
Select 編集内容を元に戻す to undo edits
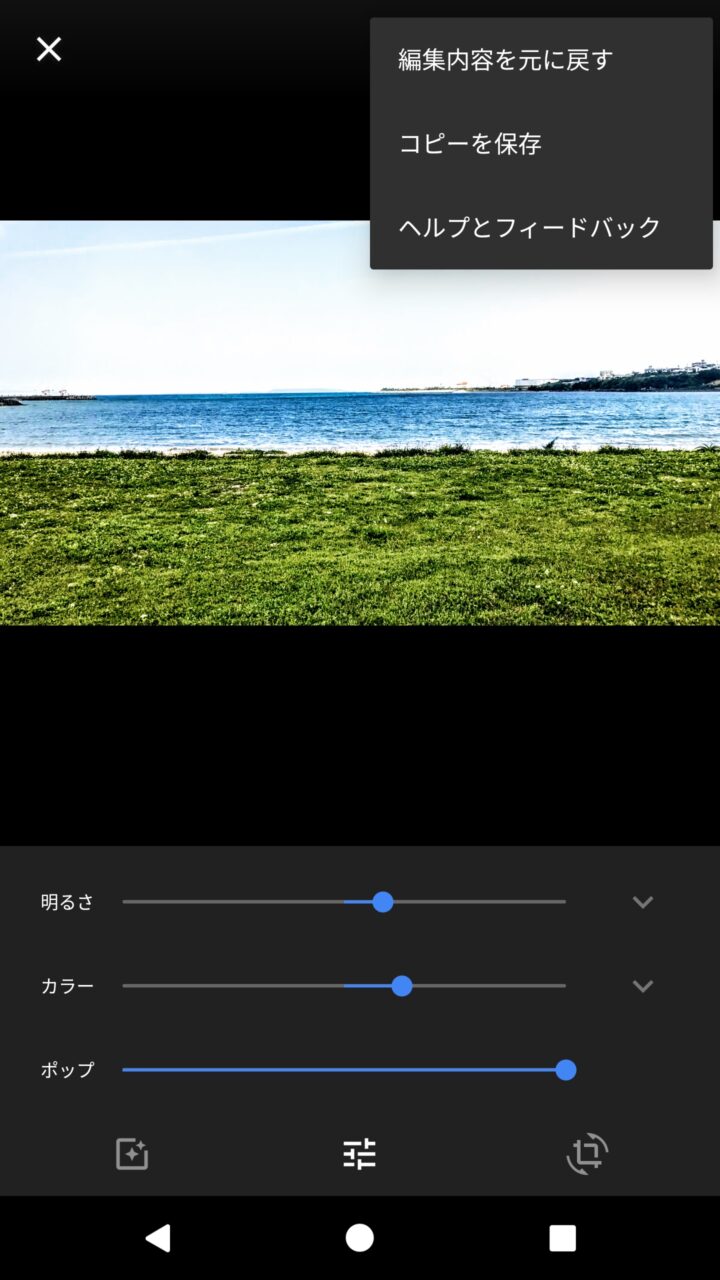pyautogui.click(x=505, y=60)
